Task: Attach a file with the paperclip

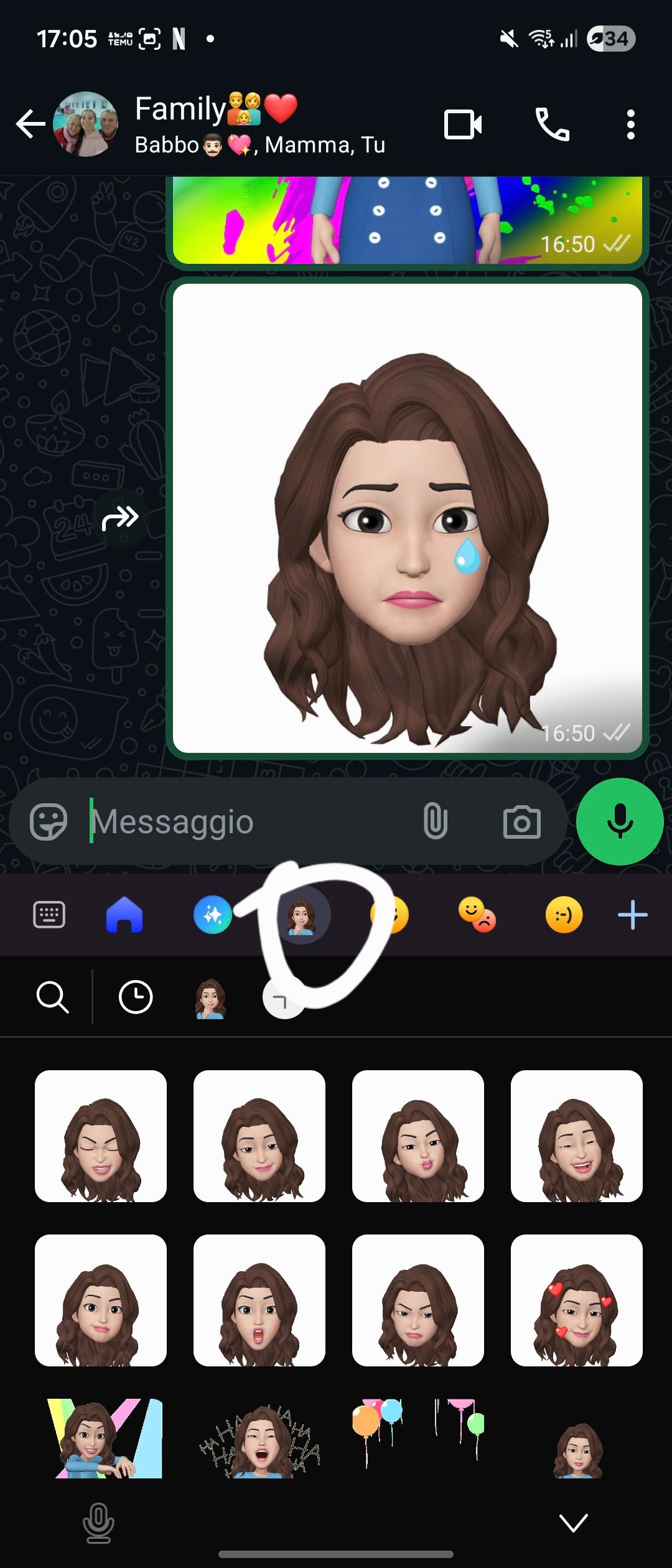Action: [435, 821]
